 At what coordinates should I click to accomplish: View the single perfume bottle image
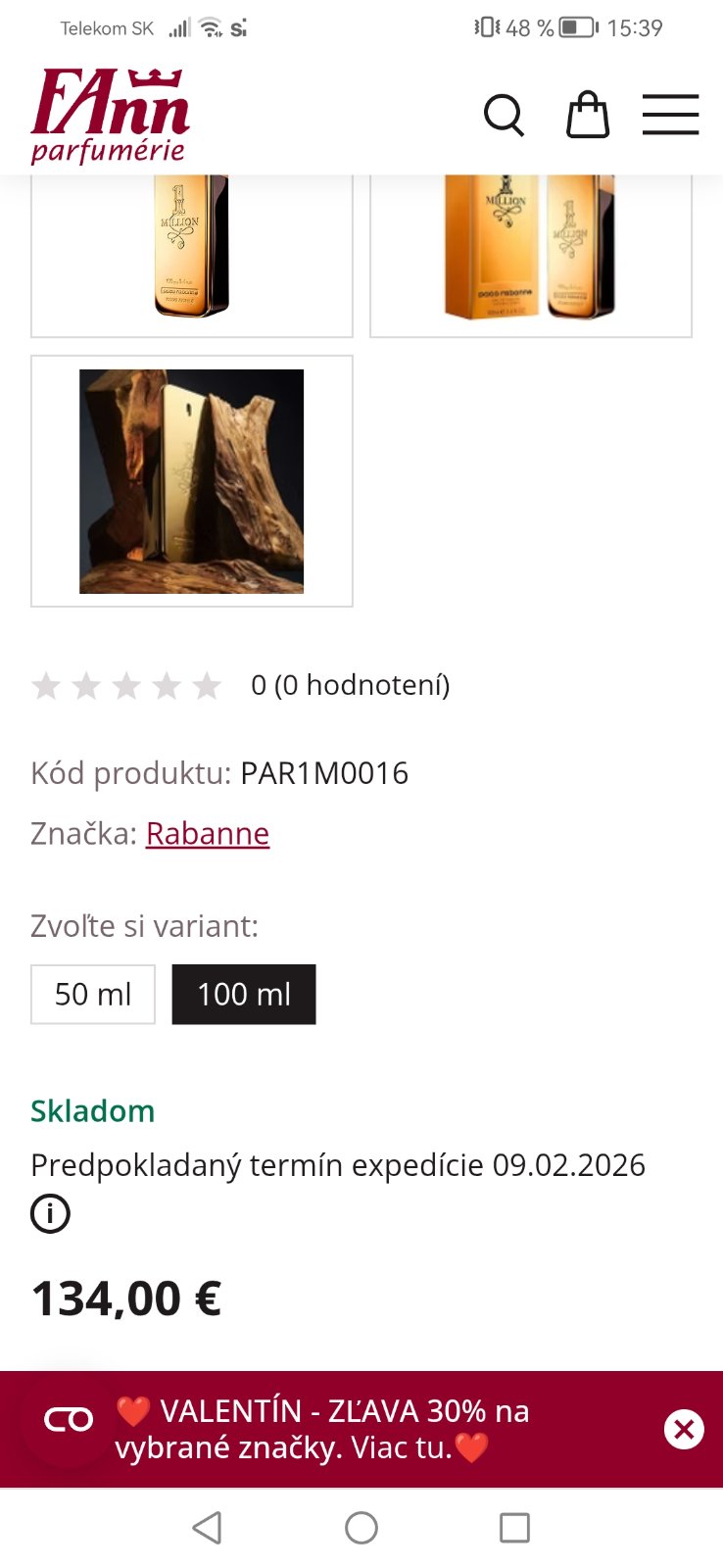tap(192, 253)
